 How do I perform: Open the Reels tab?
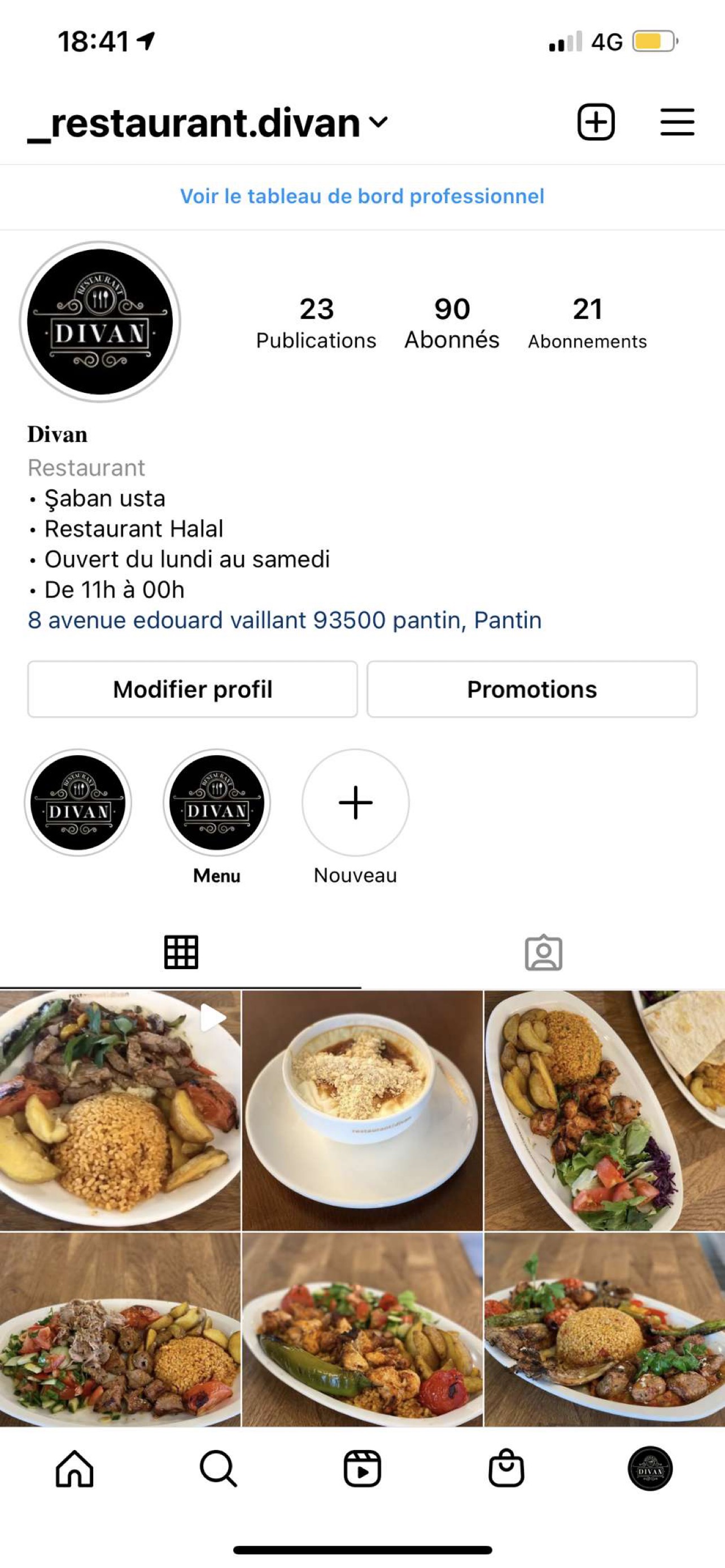point(362,1469)
